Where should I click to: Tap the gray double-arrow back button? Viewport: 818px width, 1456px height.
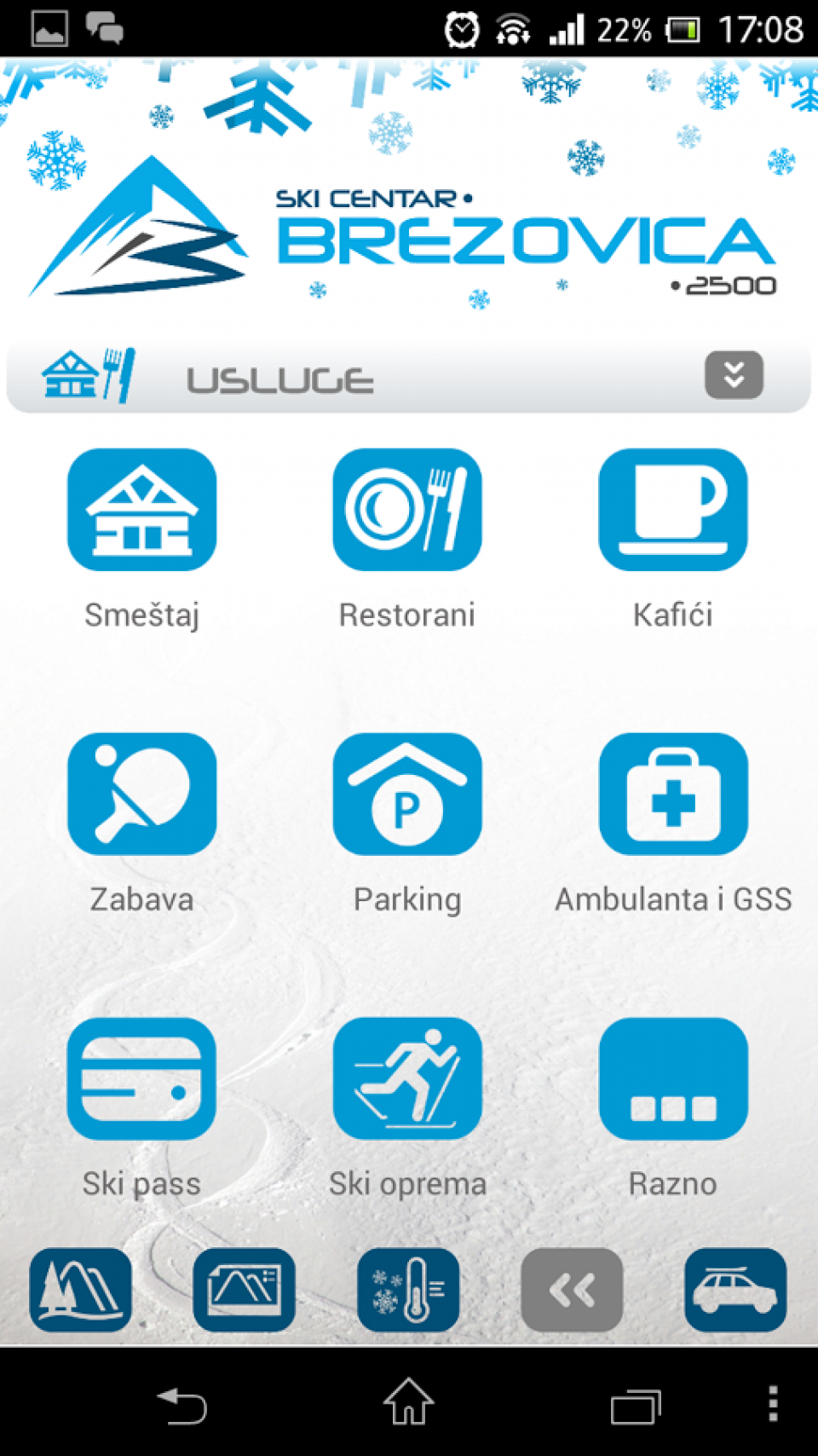(x=572, y=1290)
